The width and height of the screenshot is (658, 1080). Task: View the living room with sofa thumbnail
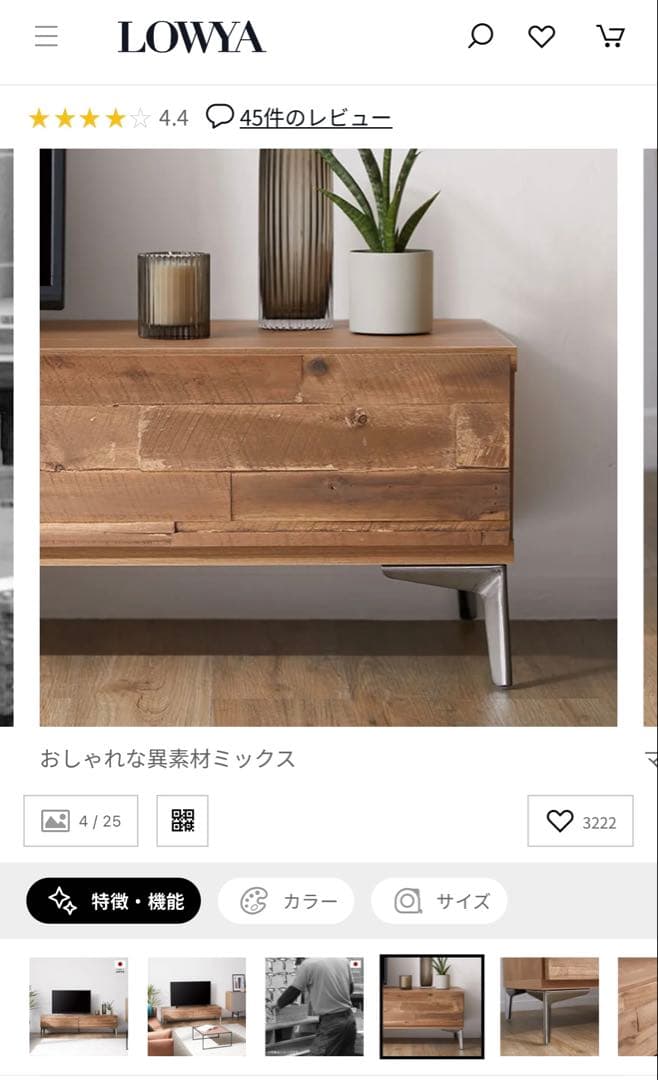(x=196, y=1006)
